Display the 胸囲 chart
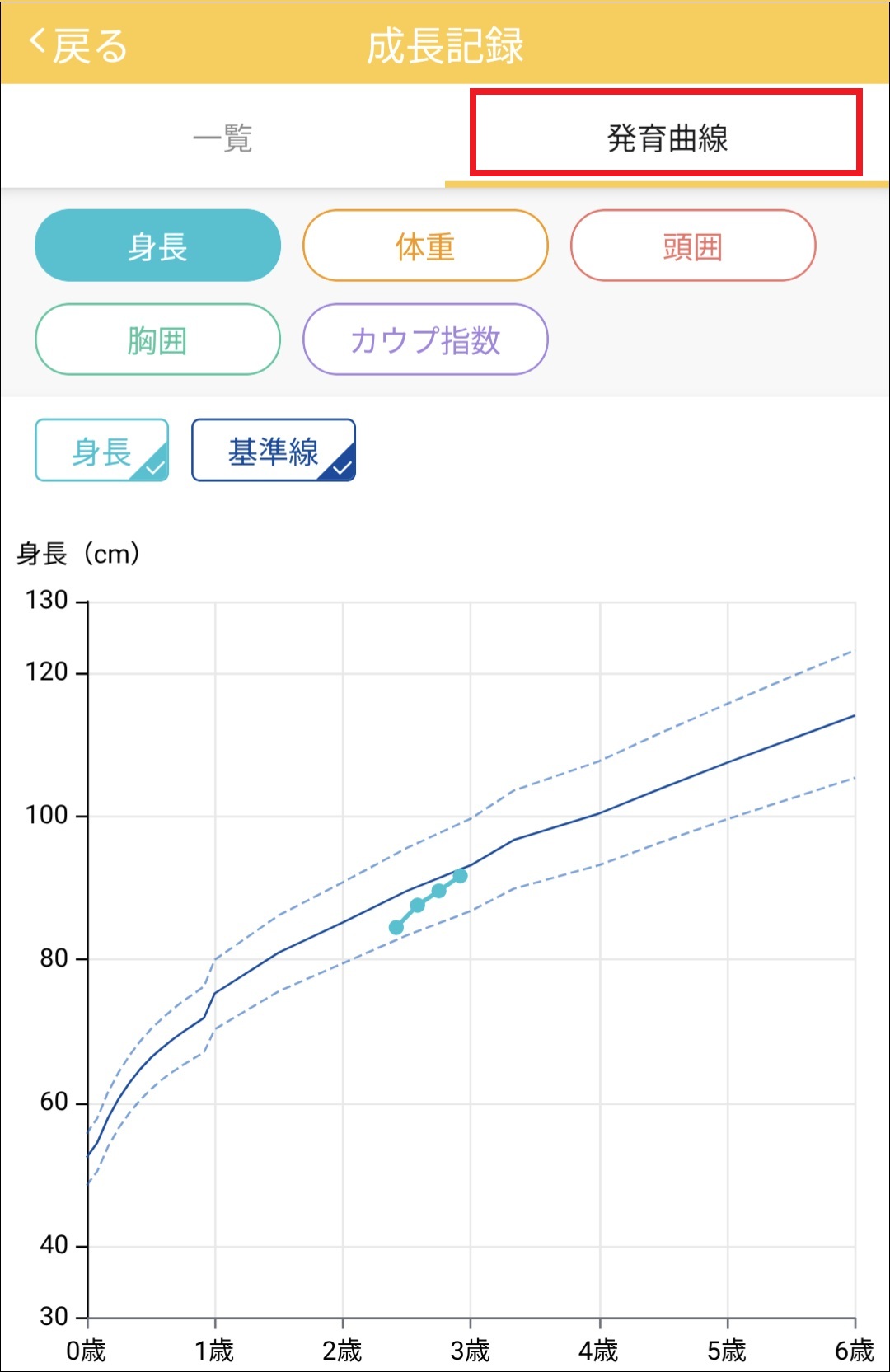Screen dimensions: 890x1372 pyautogui.click(x=157, y=339)
